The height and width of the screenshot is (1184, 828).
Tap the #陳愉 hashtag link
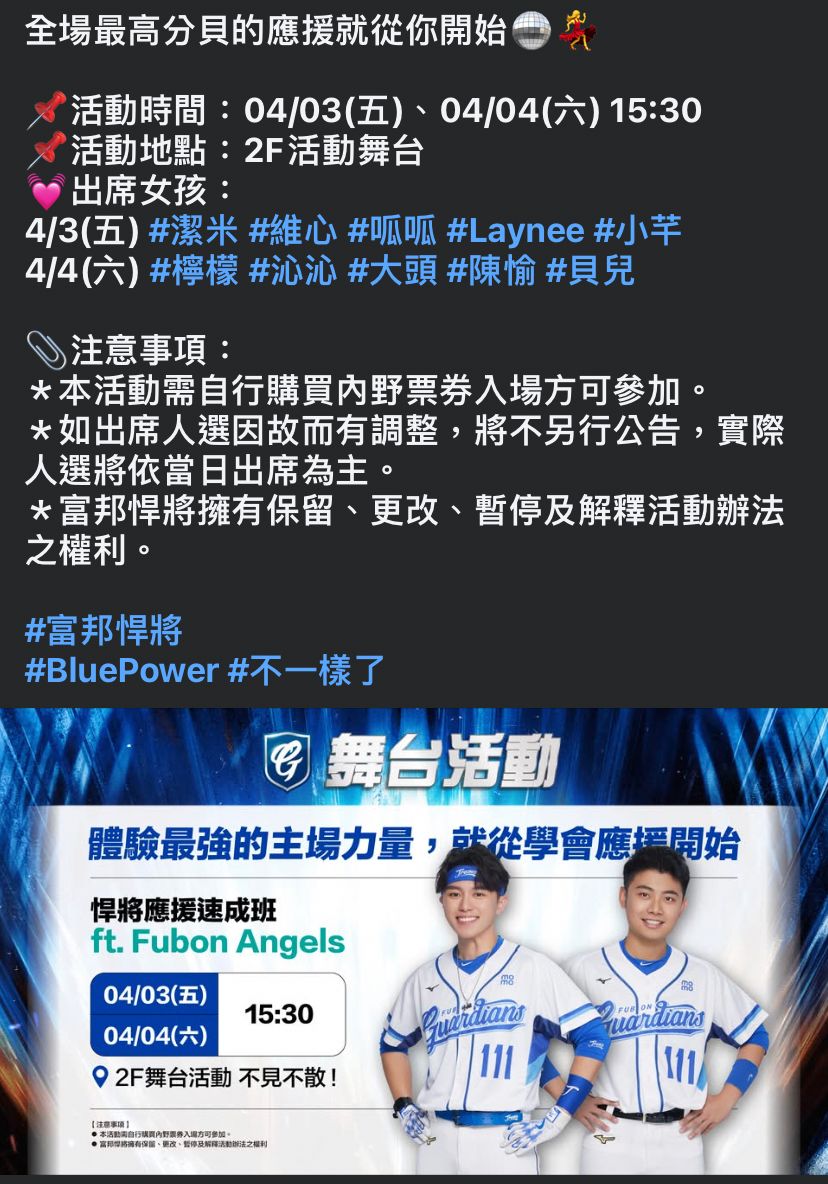tap(490, 271)
